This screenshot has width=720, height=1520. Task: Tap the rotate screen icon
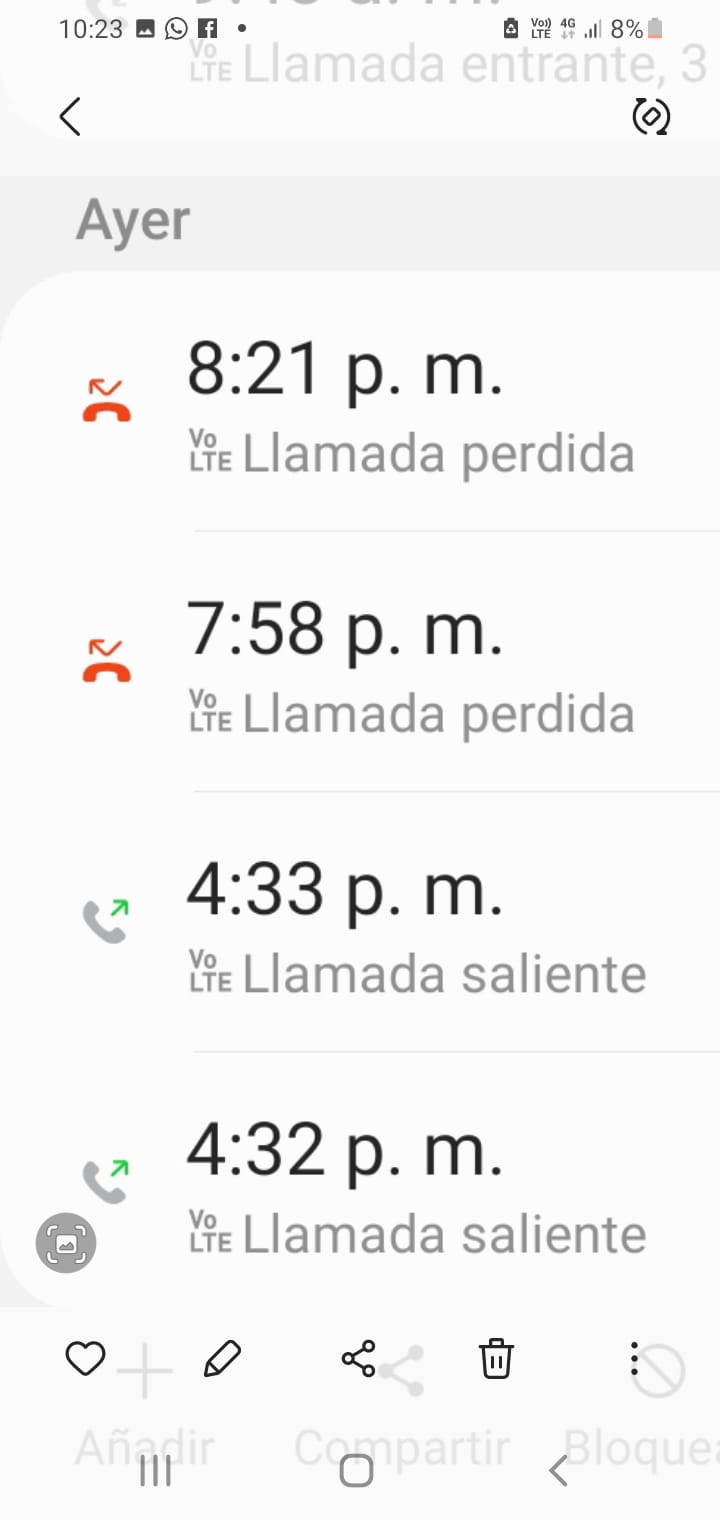pos(651,117)
